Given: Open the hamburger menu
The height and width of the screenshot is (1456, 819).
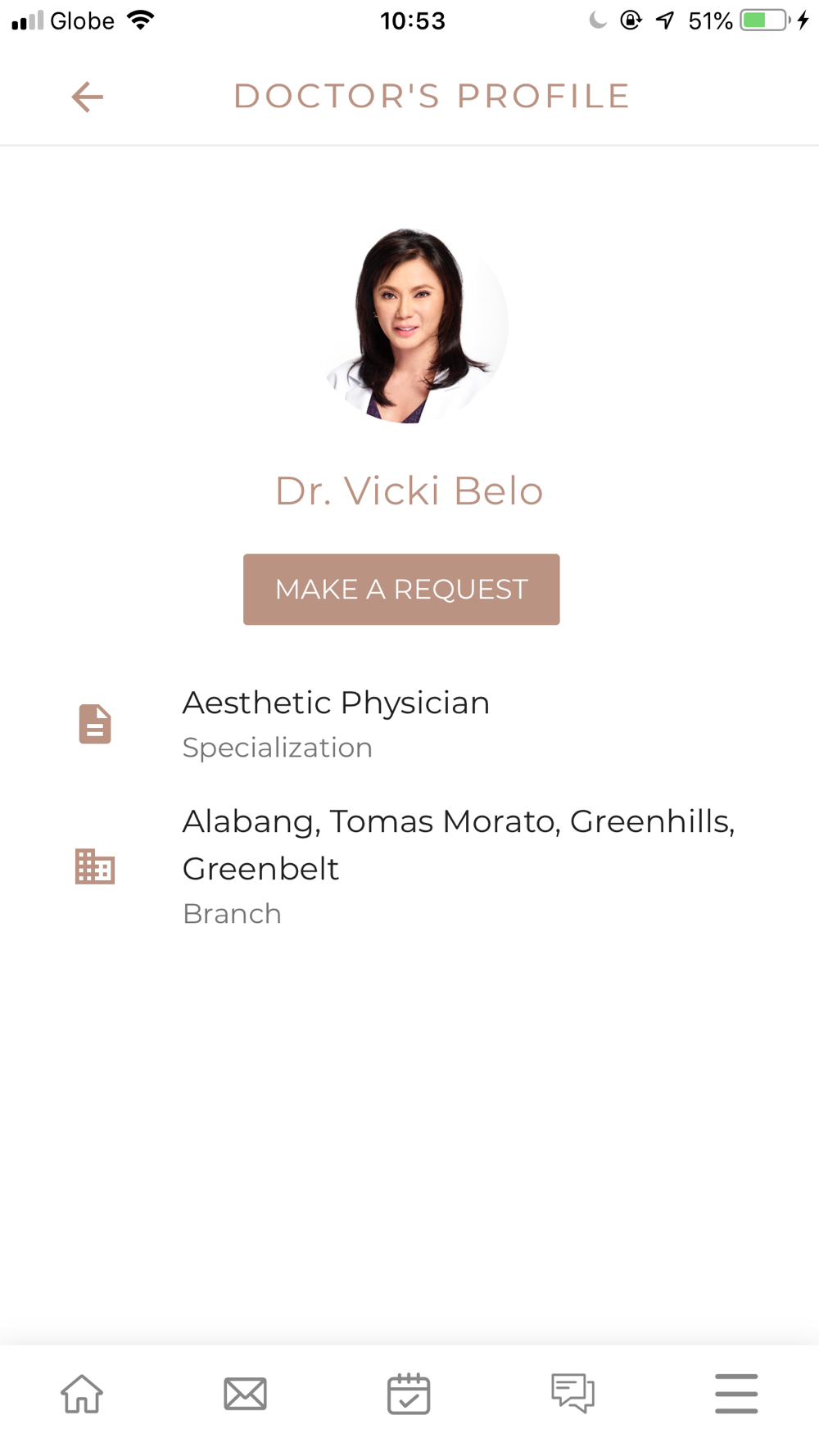Looking at the screenshot, I should (735, 1394).
